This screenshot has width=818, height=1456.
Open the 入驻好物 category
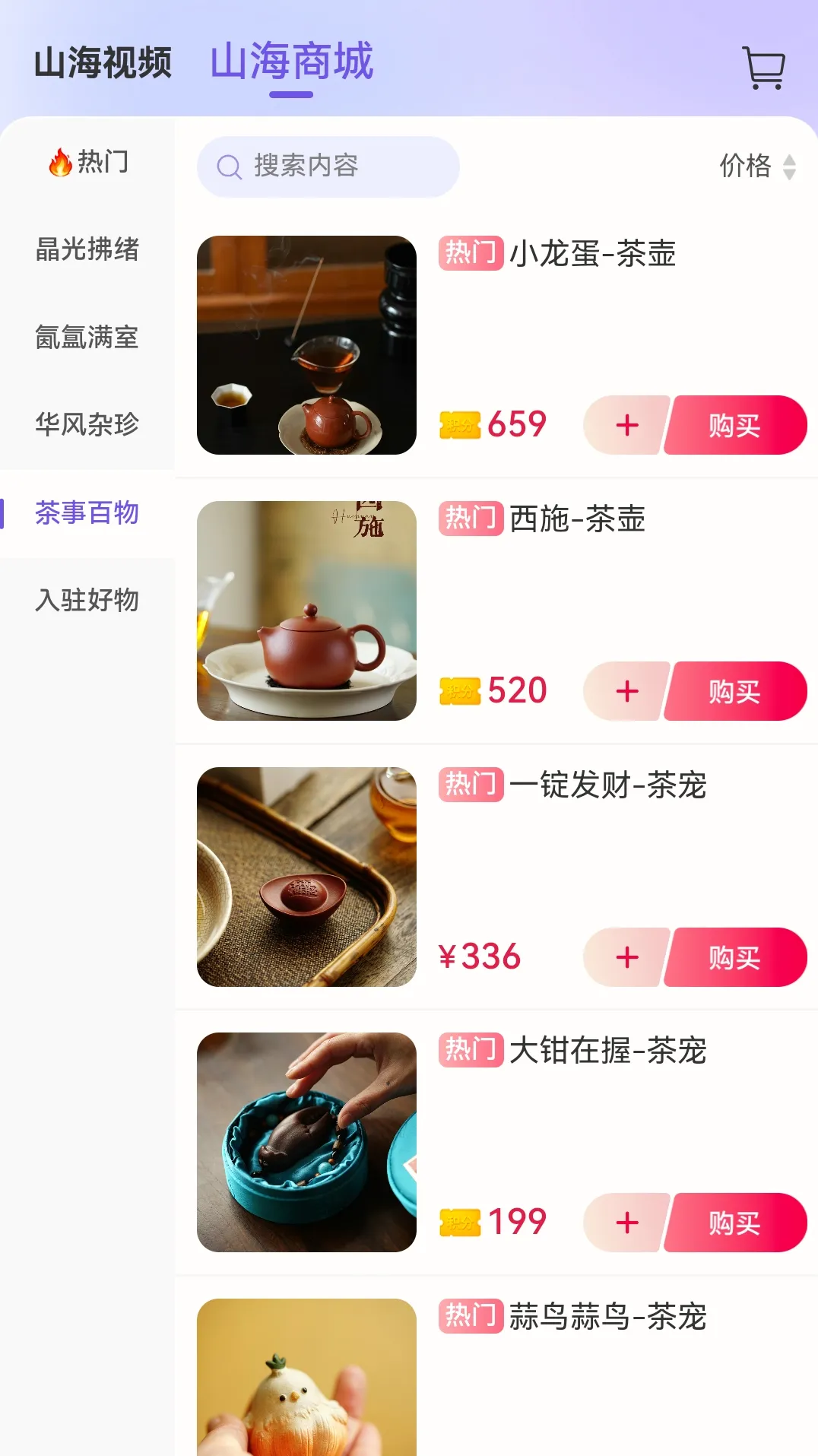point(87,601)
